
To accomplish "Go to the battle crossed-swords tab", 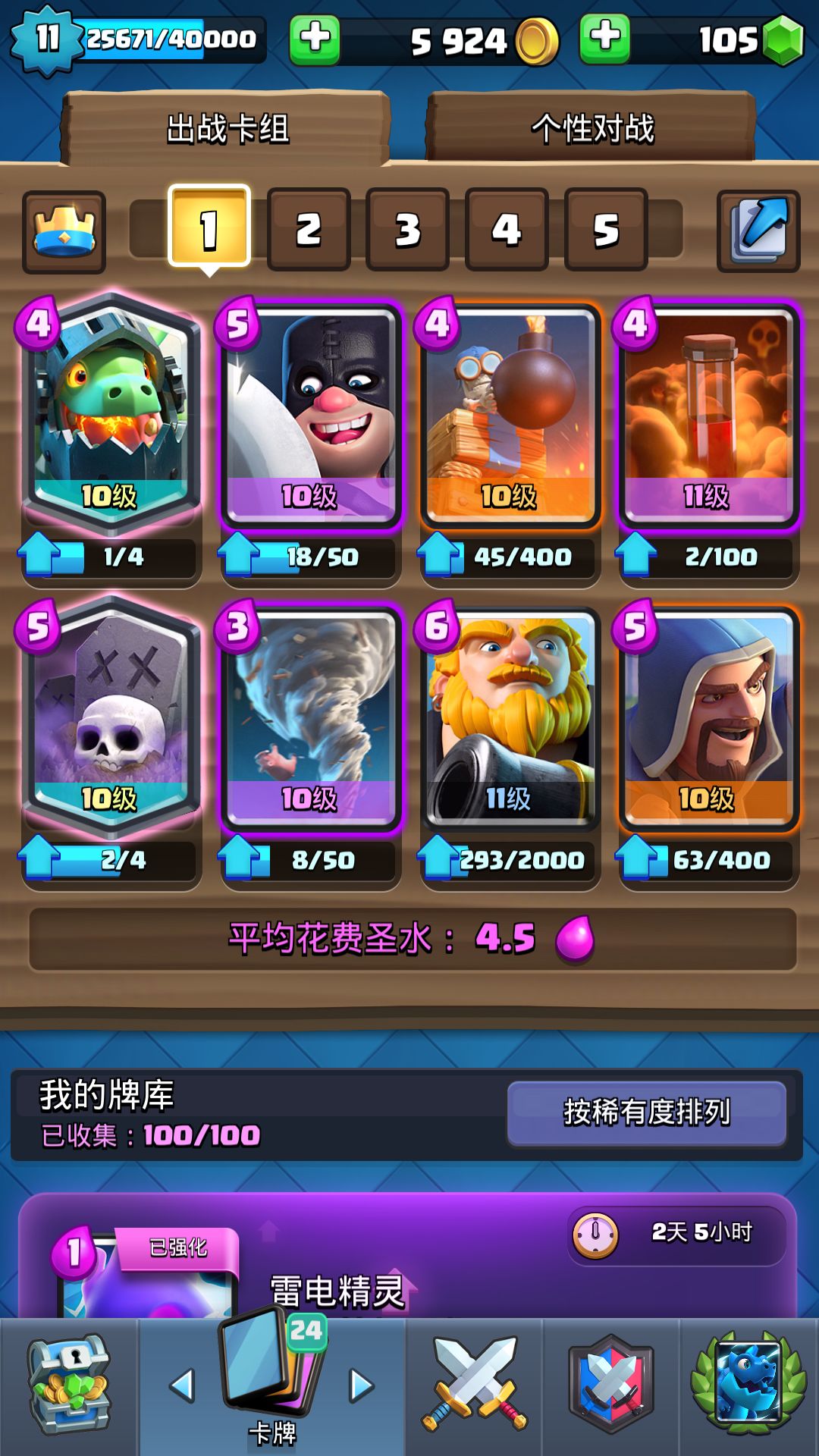I will click(x=474, y=1386).
